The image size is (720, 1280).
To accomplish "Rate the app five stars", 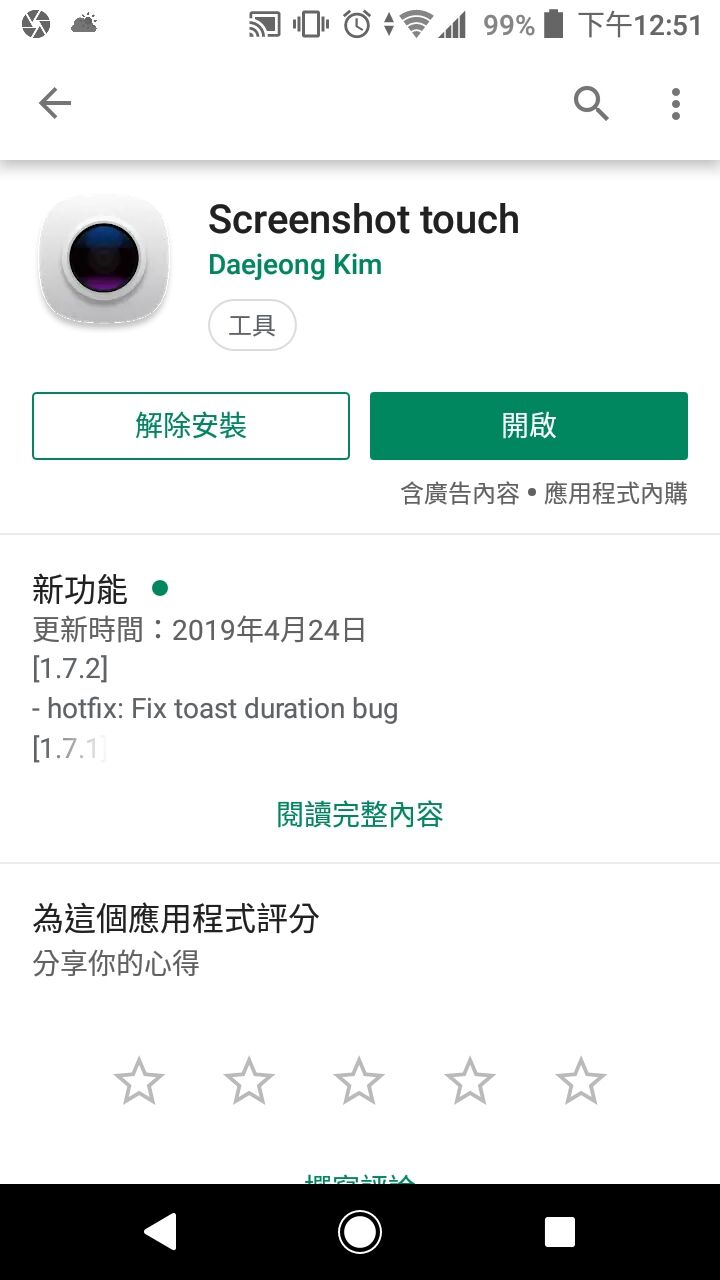I will 580,1081.
